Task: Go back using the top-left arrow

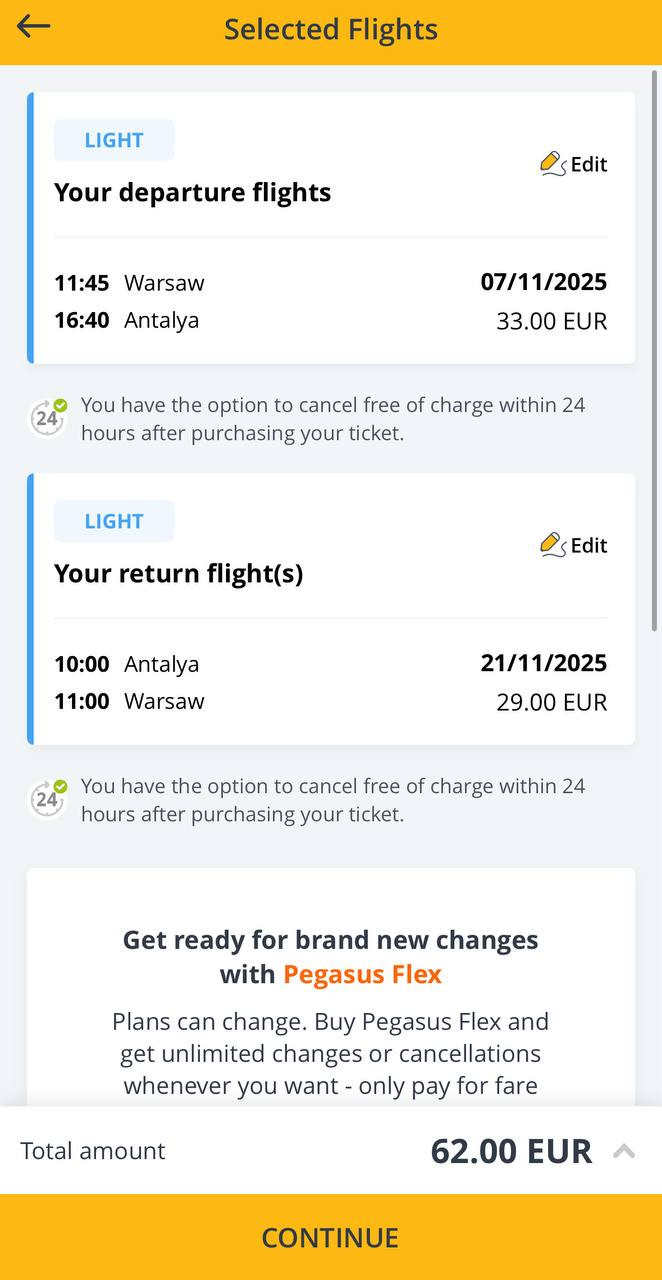Action: pyautogui.click(x=33, y=27)
